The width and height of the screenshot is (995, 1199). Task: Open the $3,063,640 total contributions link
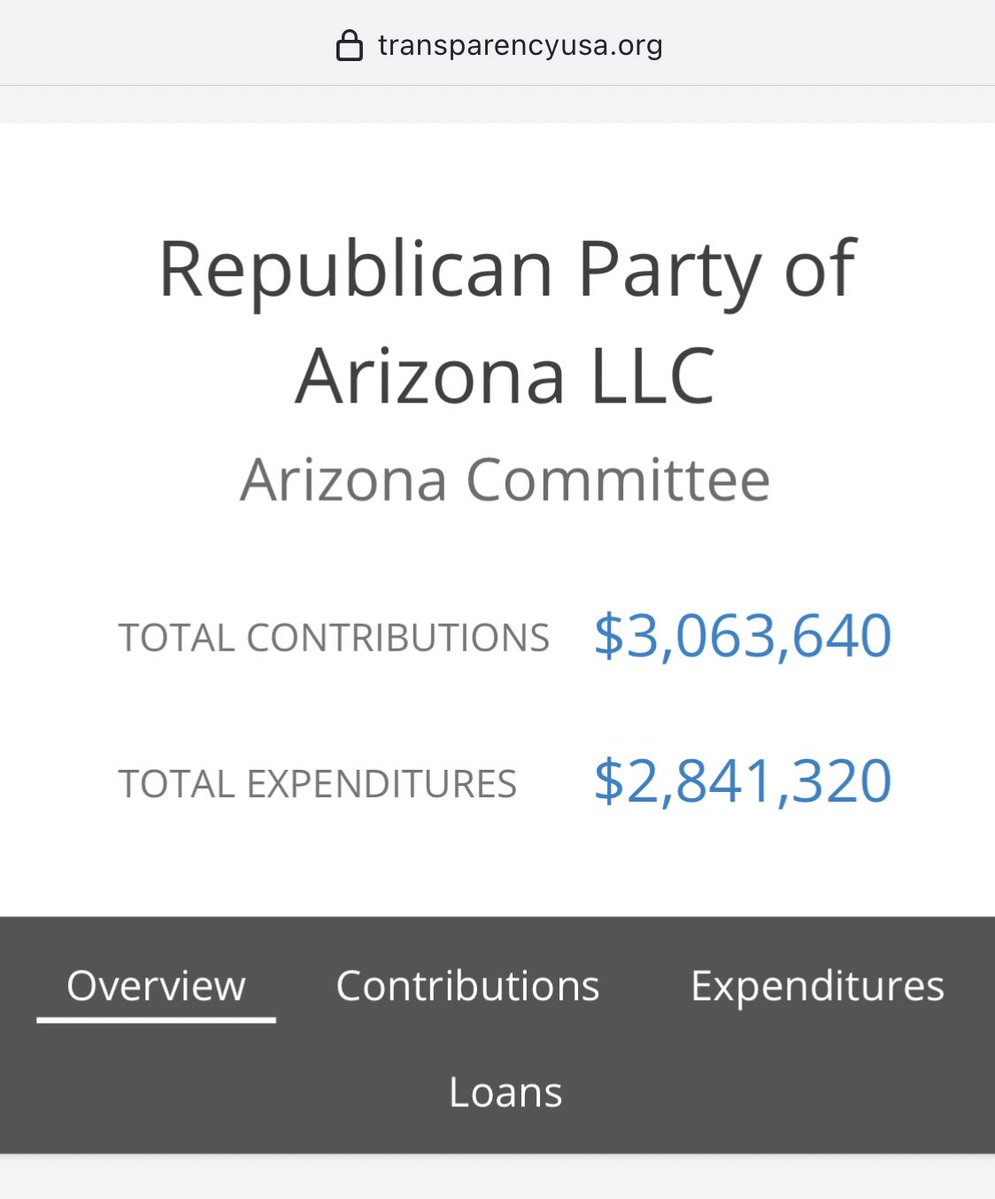click(742, 636)
